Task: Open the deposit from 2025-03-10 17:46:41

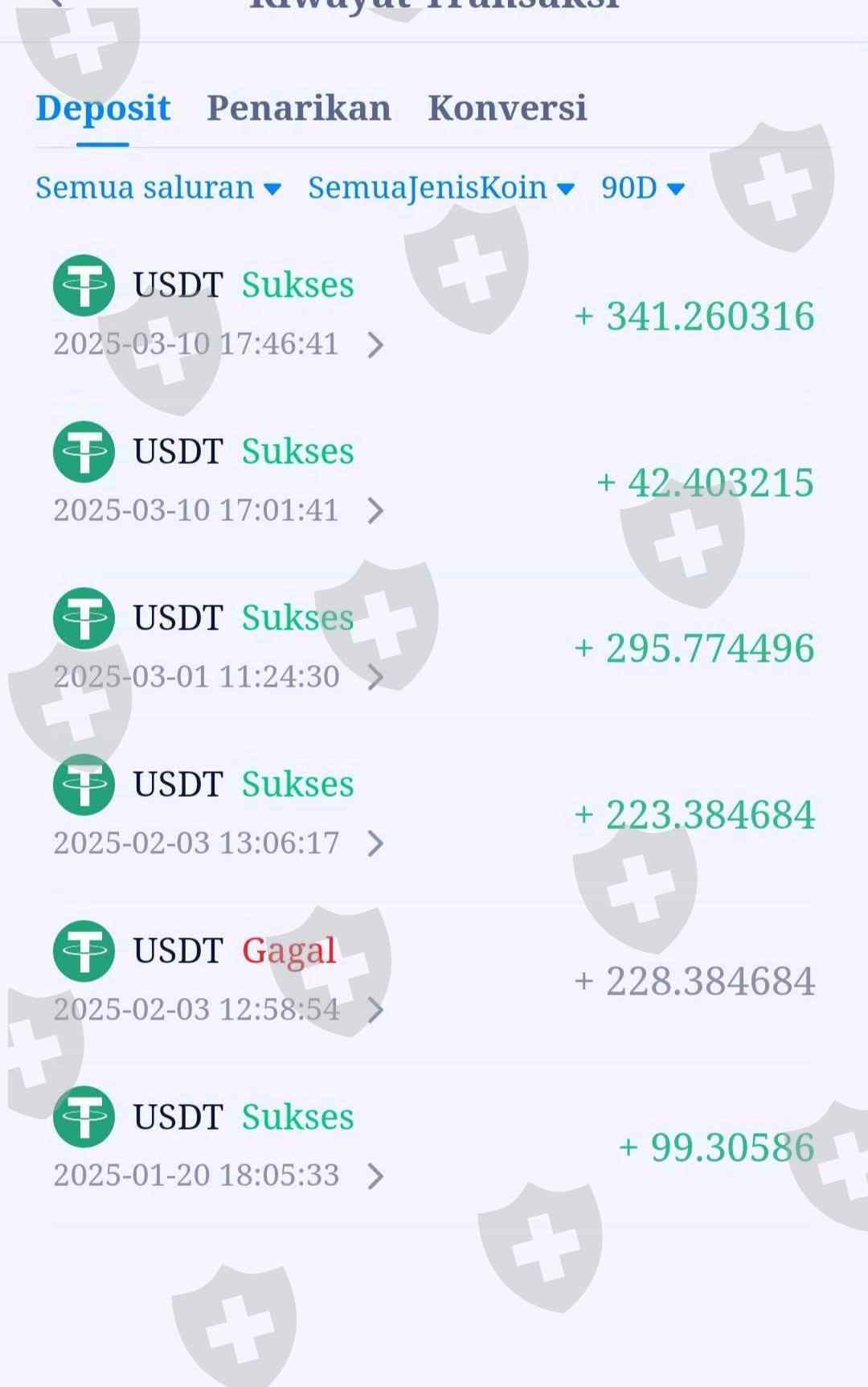Action: click(375, 345)
